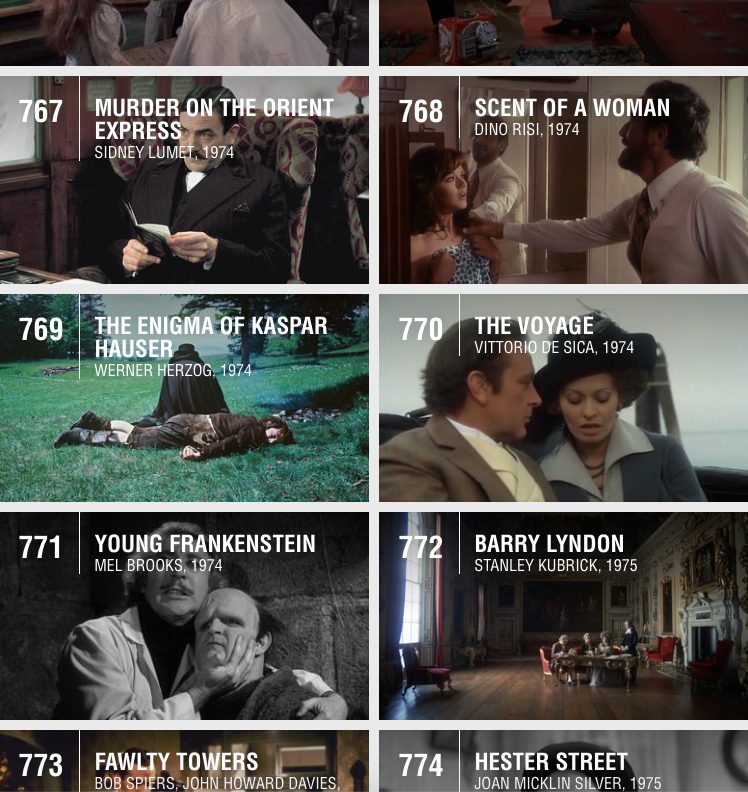Screen dimensions: 748x792
Task: Open Scent of a Woman film card
Action: (x=563, y=180)
